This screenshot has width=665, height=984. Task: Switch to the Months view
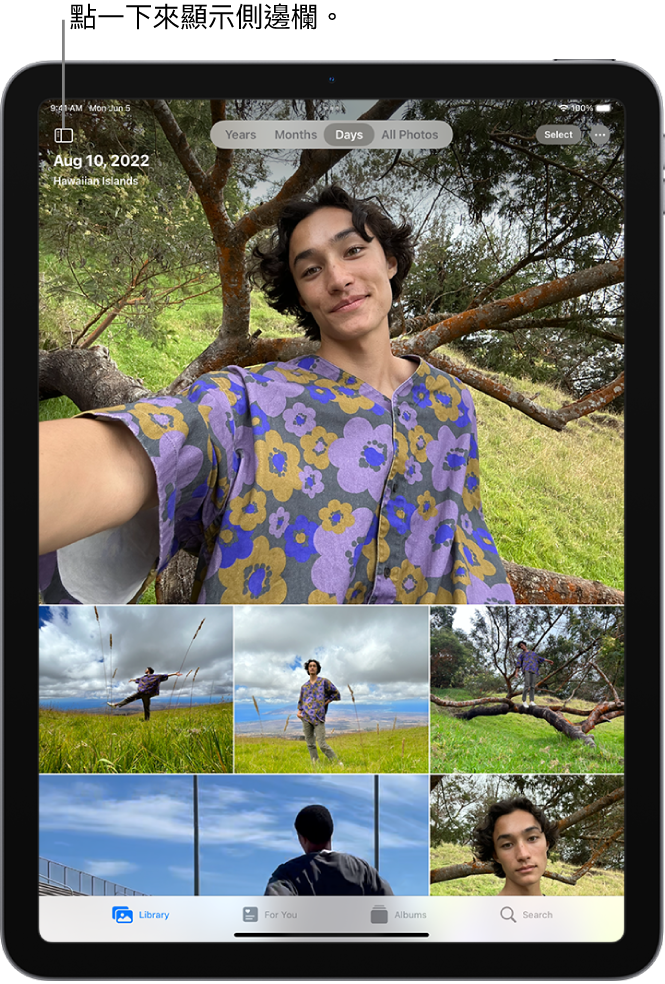point(295,135)
